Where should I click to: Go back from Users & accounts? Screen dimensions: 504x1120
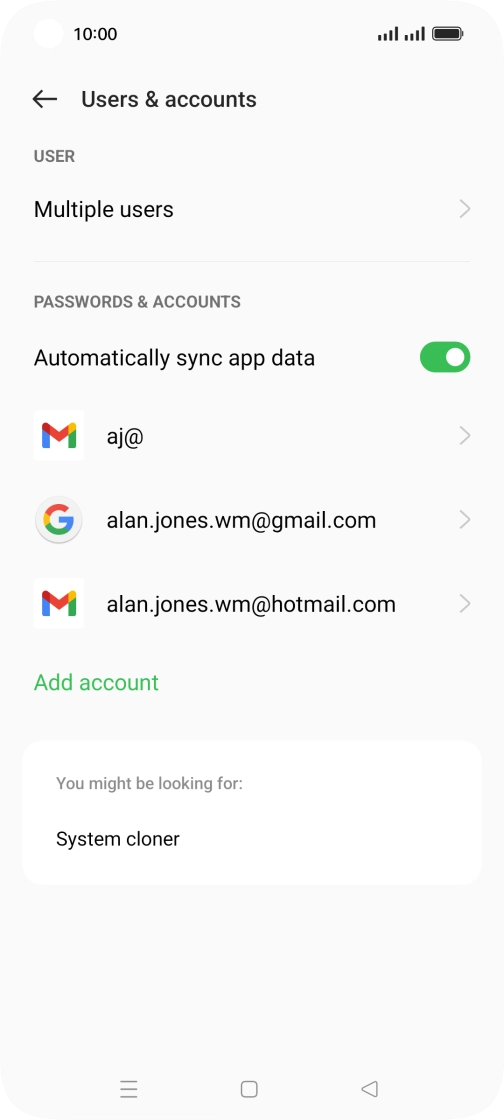pos(45,99)
